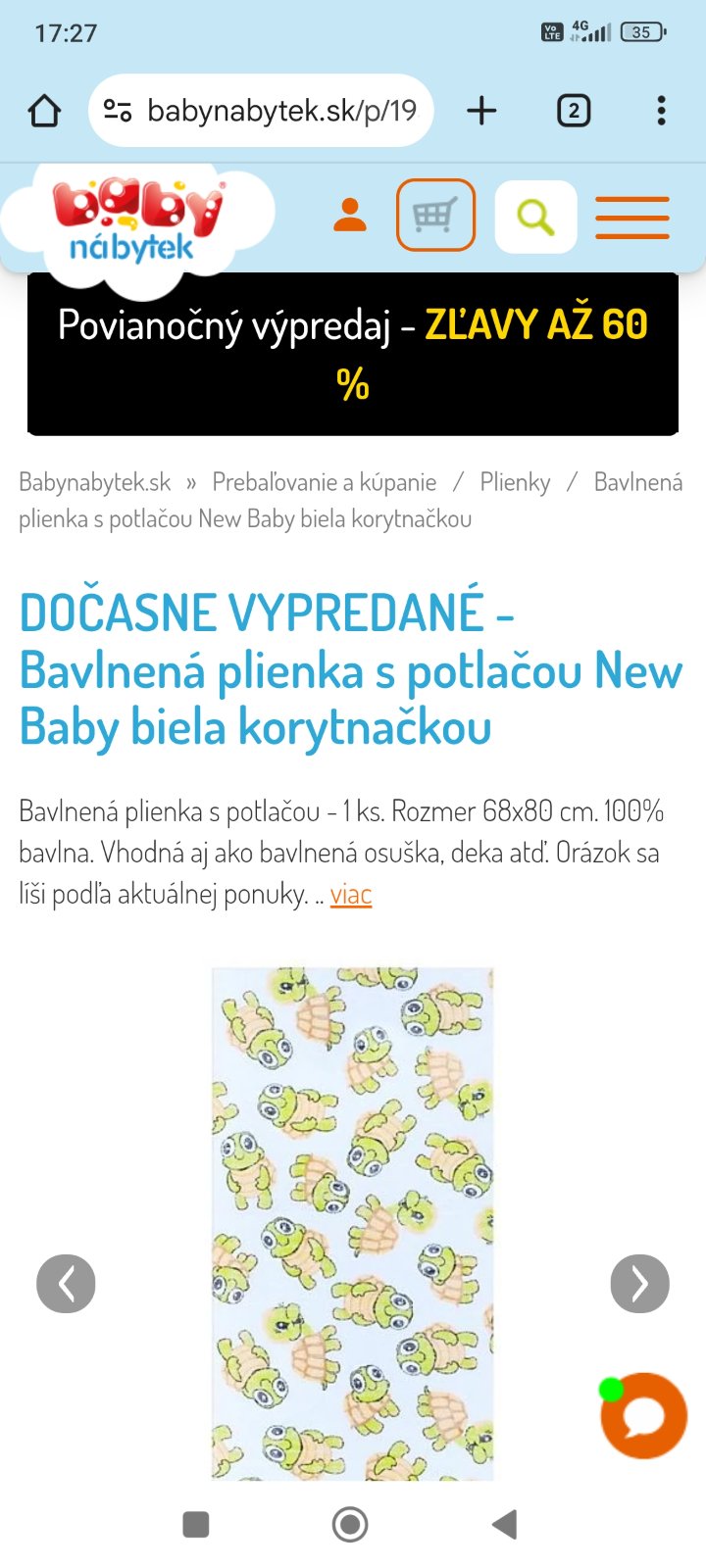Open the browser overflow menu

(x=662, y=111)
